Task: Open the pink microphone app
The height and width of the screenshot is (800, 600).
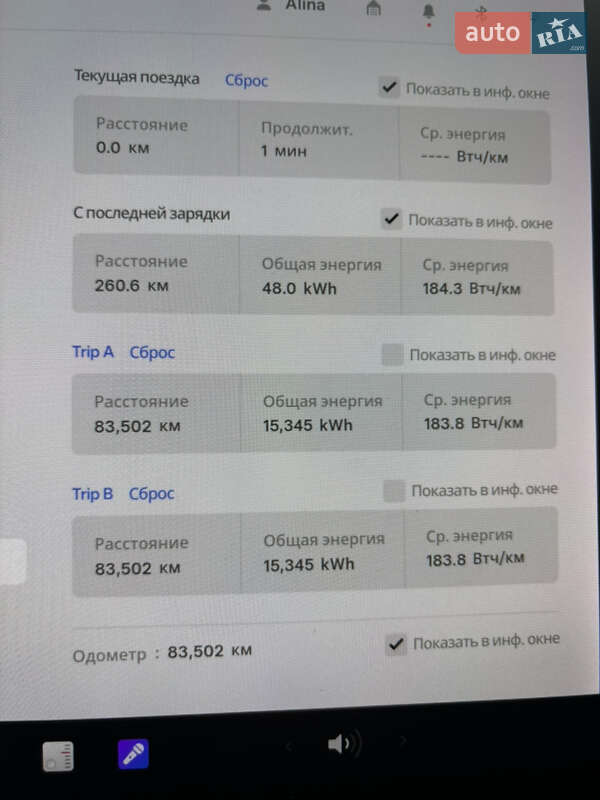Action: 133,754
